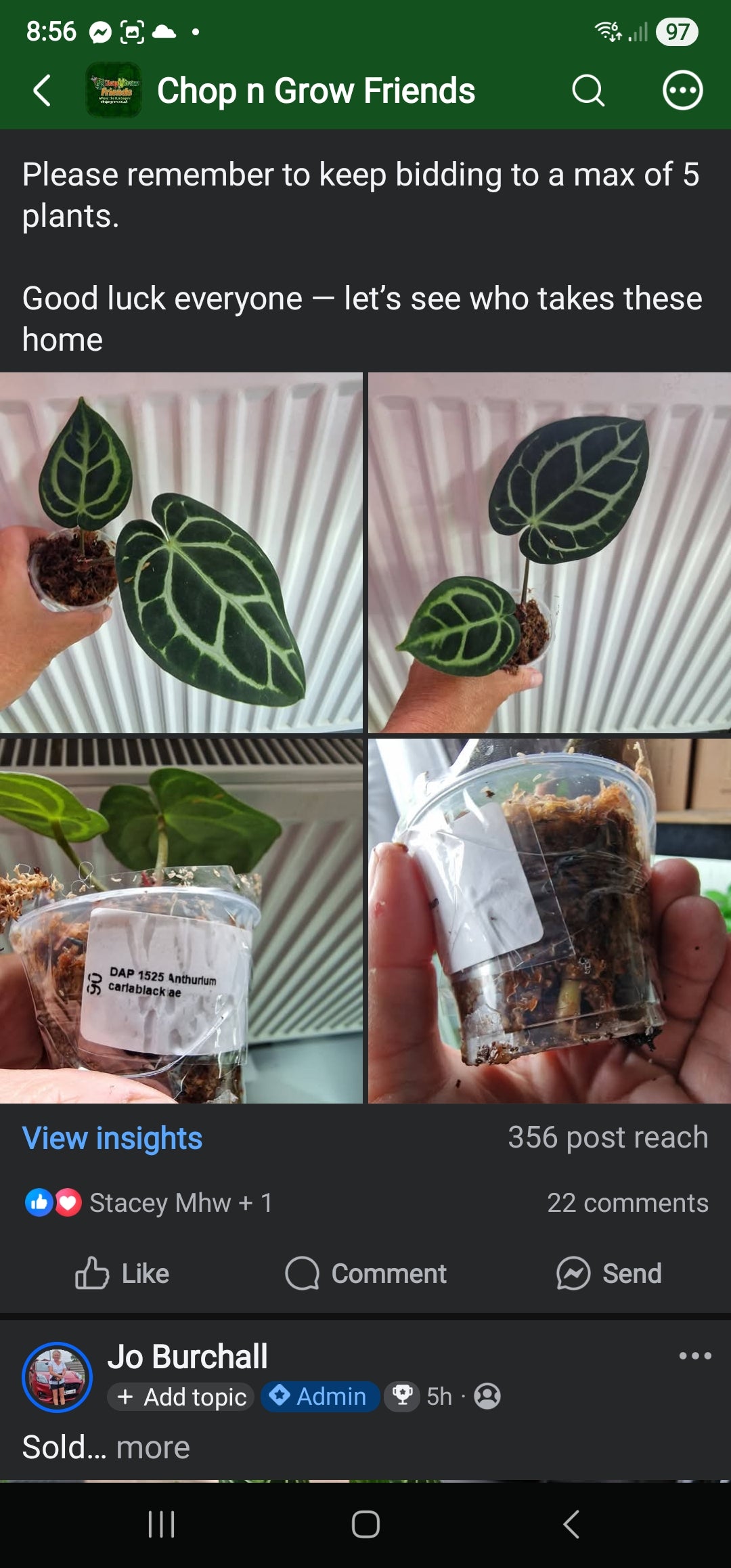Open the top-right anthurium plant photo
Viewport: 731px width, 1568px height.
coord(550,552)
